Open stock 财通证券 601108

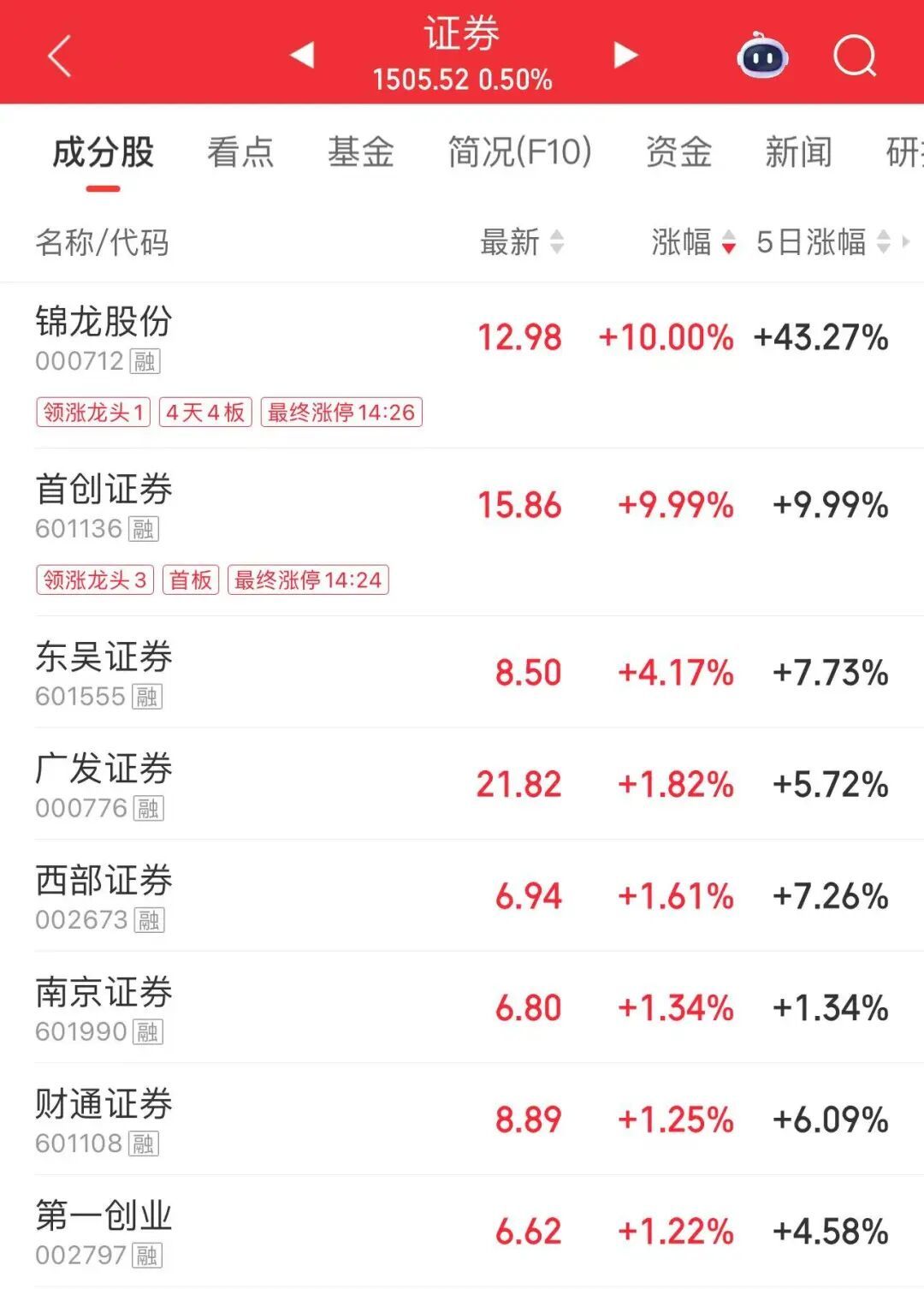tap(462, 1120)
